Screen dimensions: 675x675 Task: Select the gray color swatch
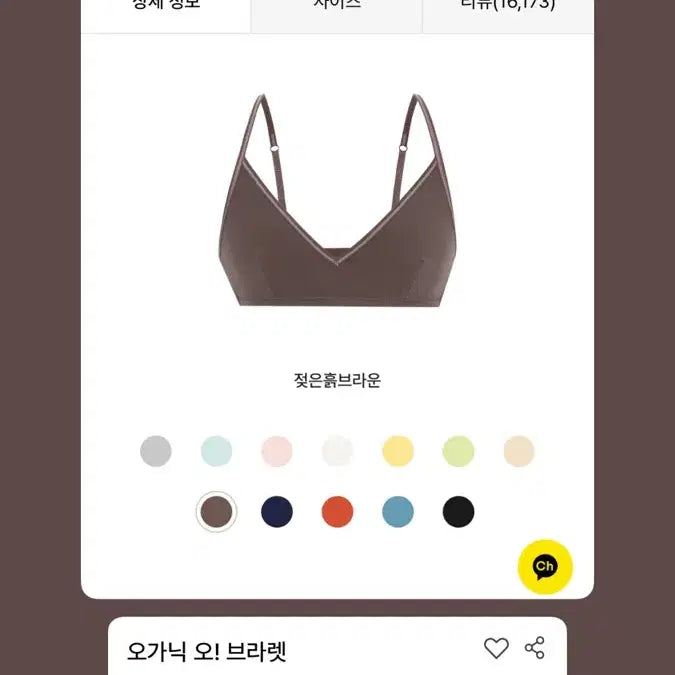coord(156,451)
